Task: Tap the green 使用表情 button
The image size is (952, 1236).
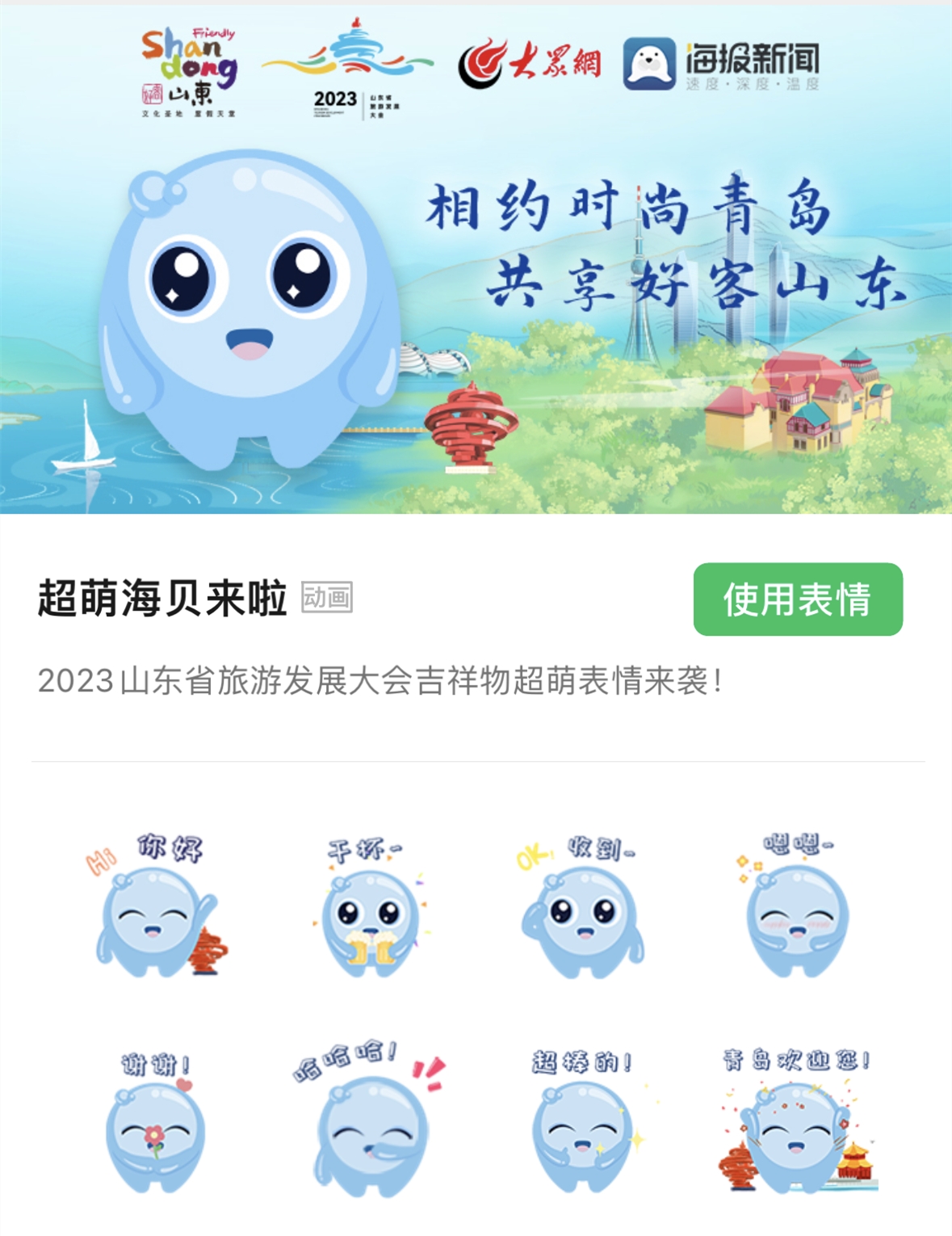Action: pos(797,599)
